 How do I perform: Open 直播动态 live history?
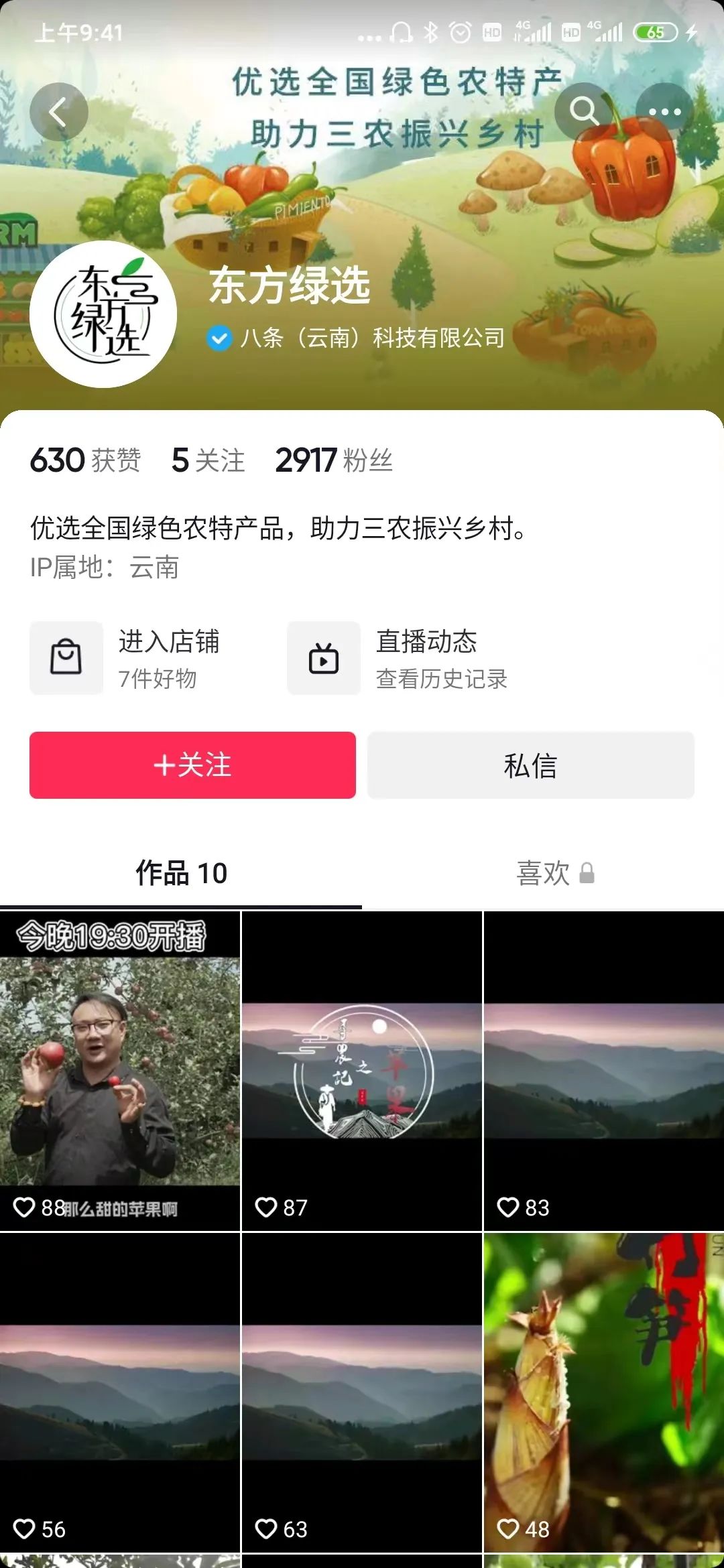[398, 658]
